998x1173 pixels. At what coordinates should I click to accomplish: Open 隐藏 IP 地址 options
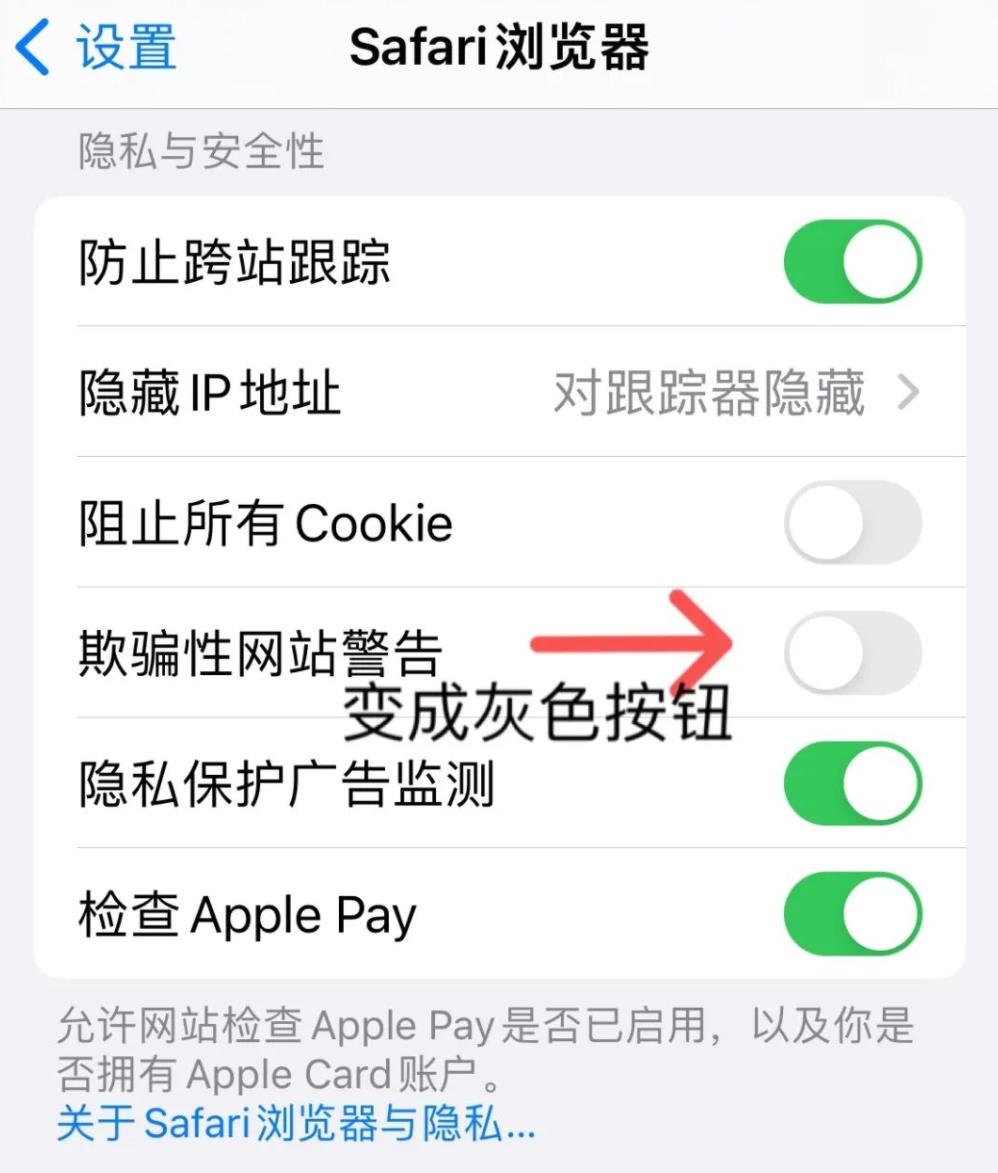coord(500,393)
